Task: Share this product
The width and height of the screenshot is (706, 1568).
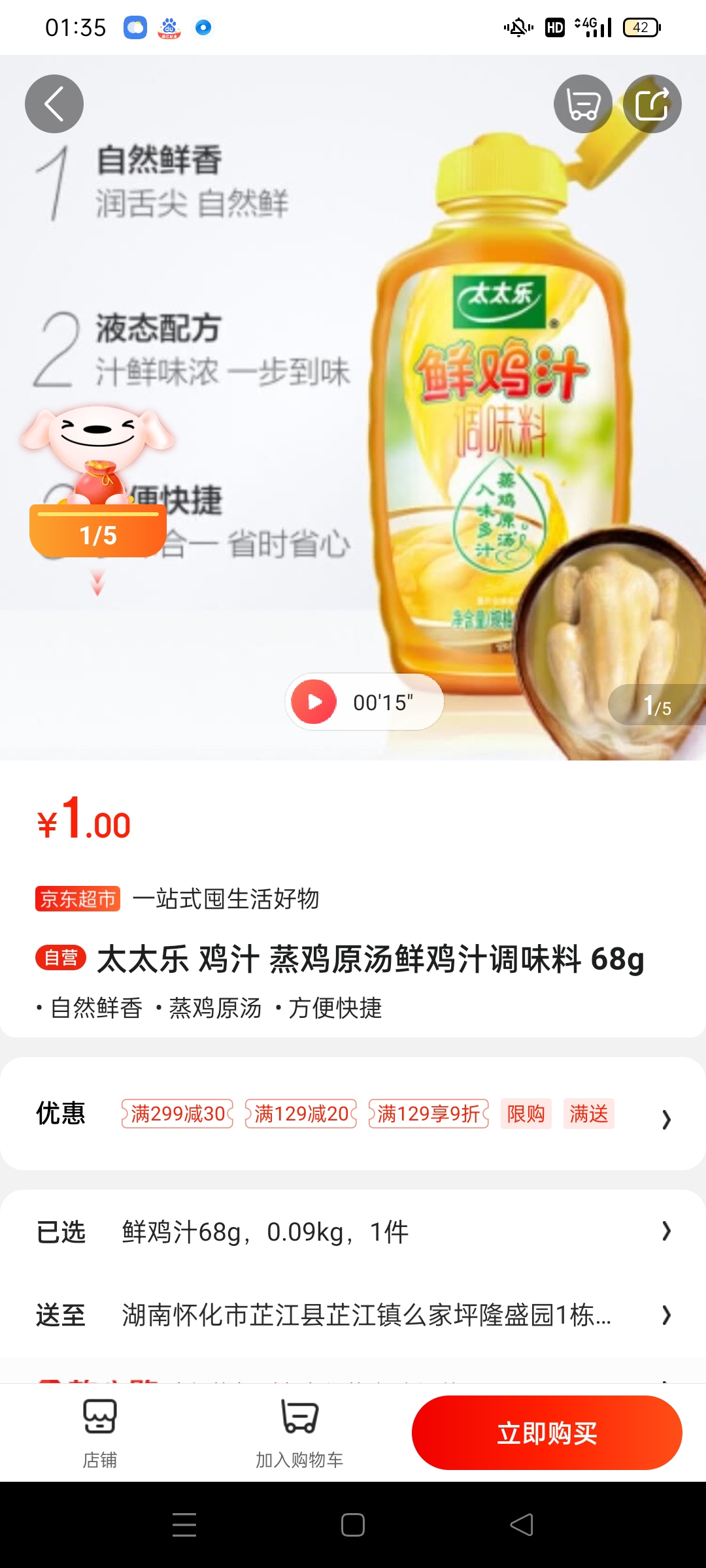Action: pos(652,104)
